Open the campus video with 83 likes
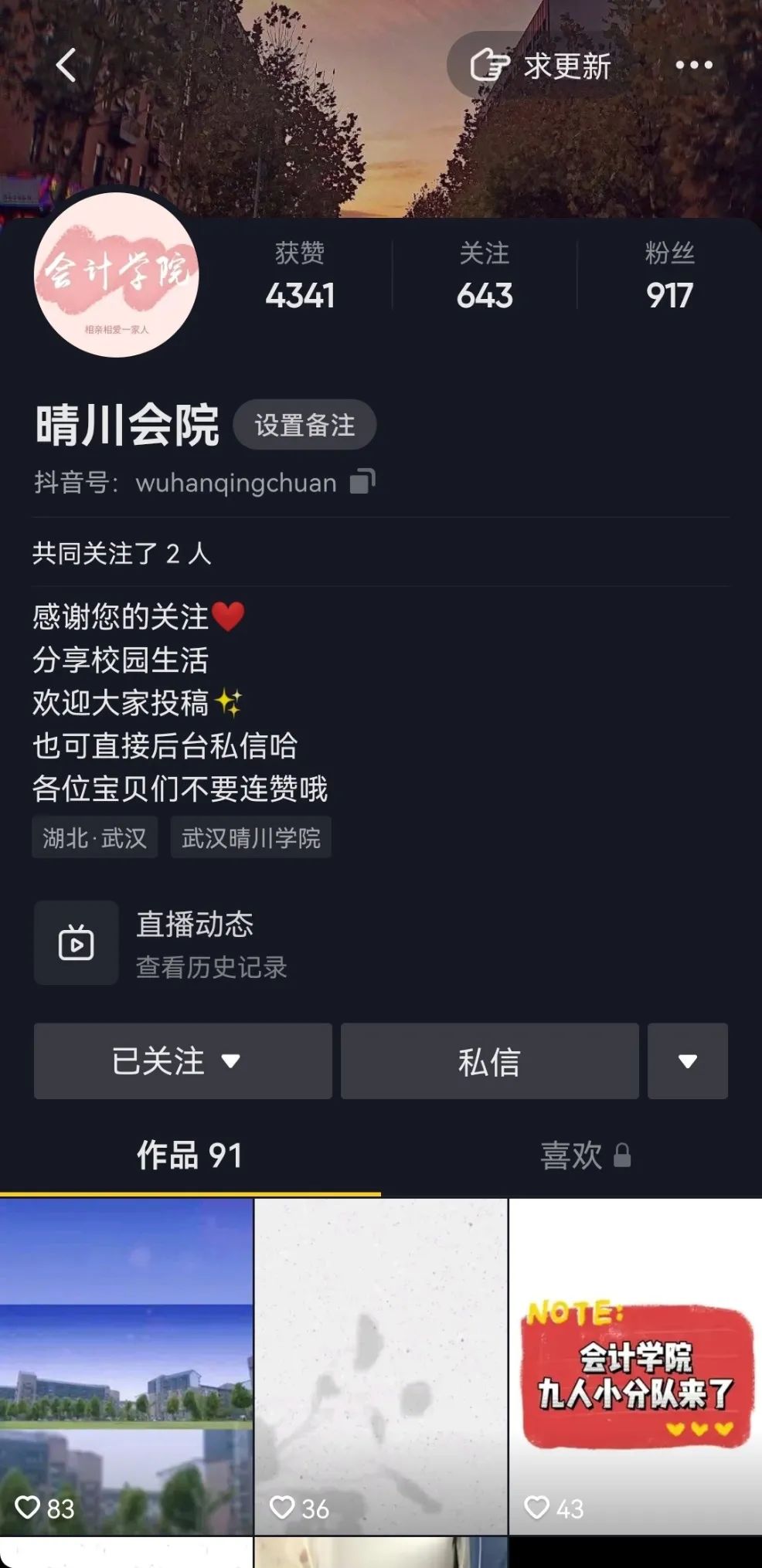Image resolution: width=762 pixels, height=1568 pixels. pyautogui.click(x=126, y=1366)
